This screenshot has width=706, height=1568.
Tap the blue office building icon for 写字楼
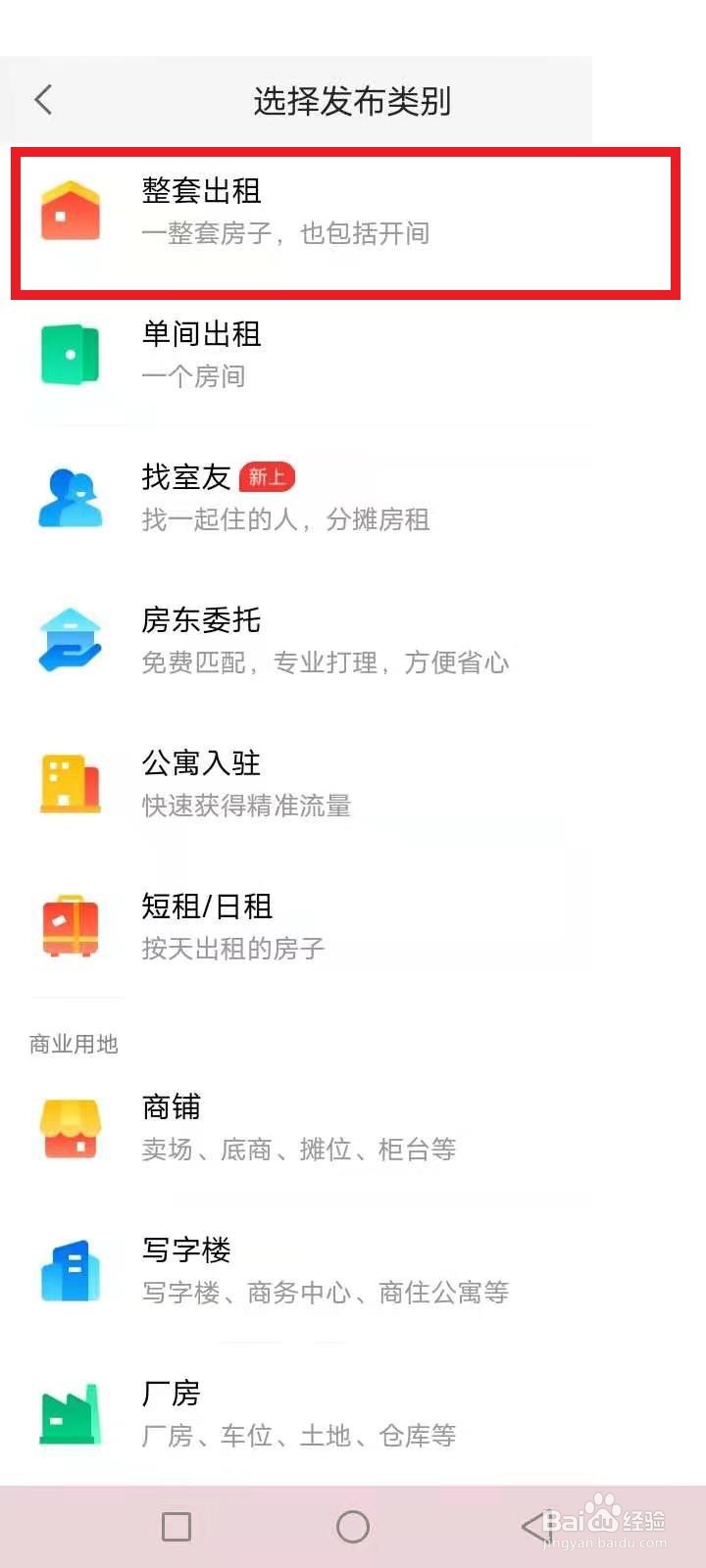[69, 1269]
